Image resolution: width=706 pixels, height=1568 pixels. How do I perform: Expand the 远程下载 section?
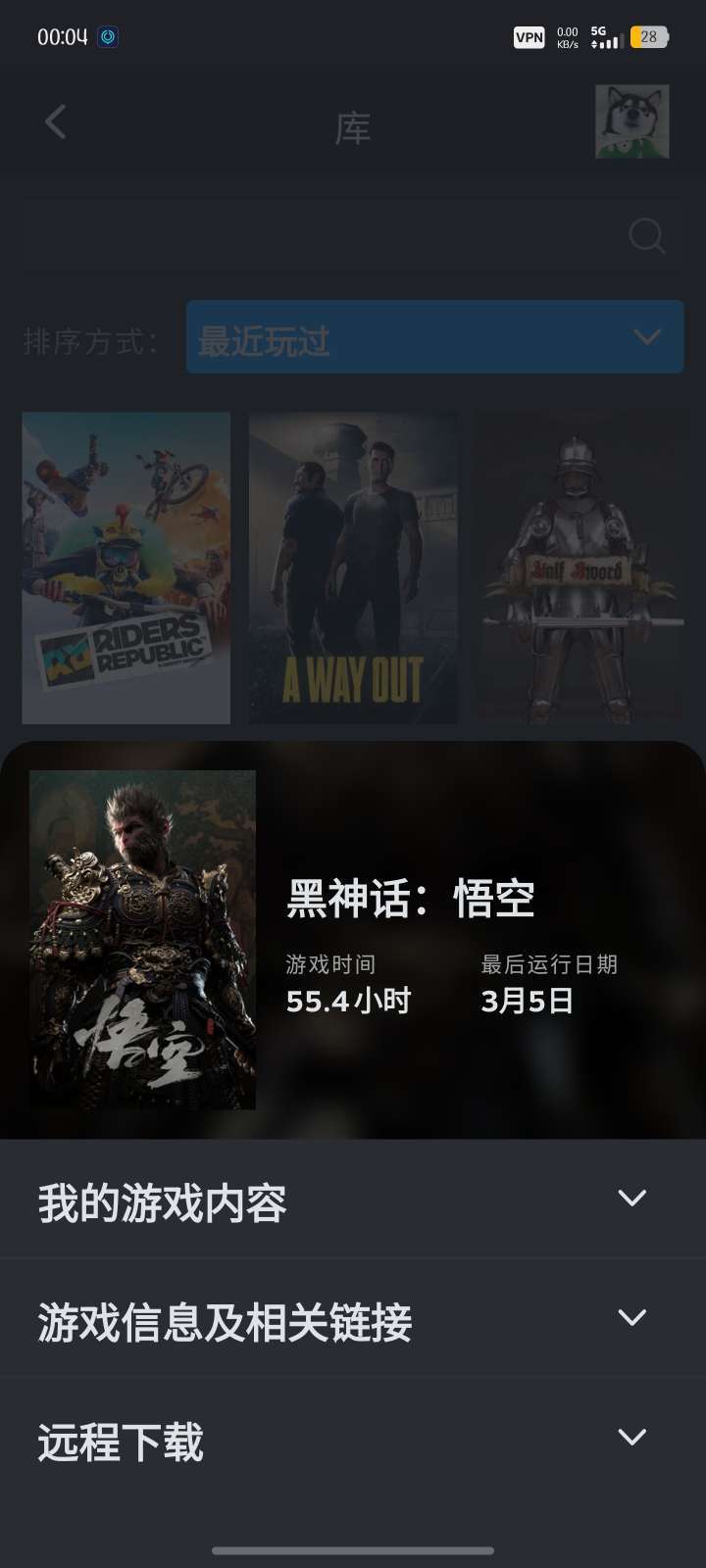click(353, 1438)
